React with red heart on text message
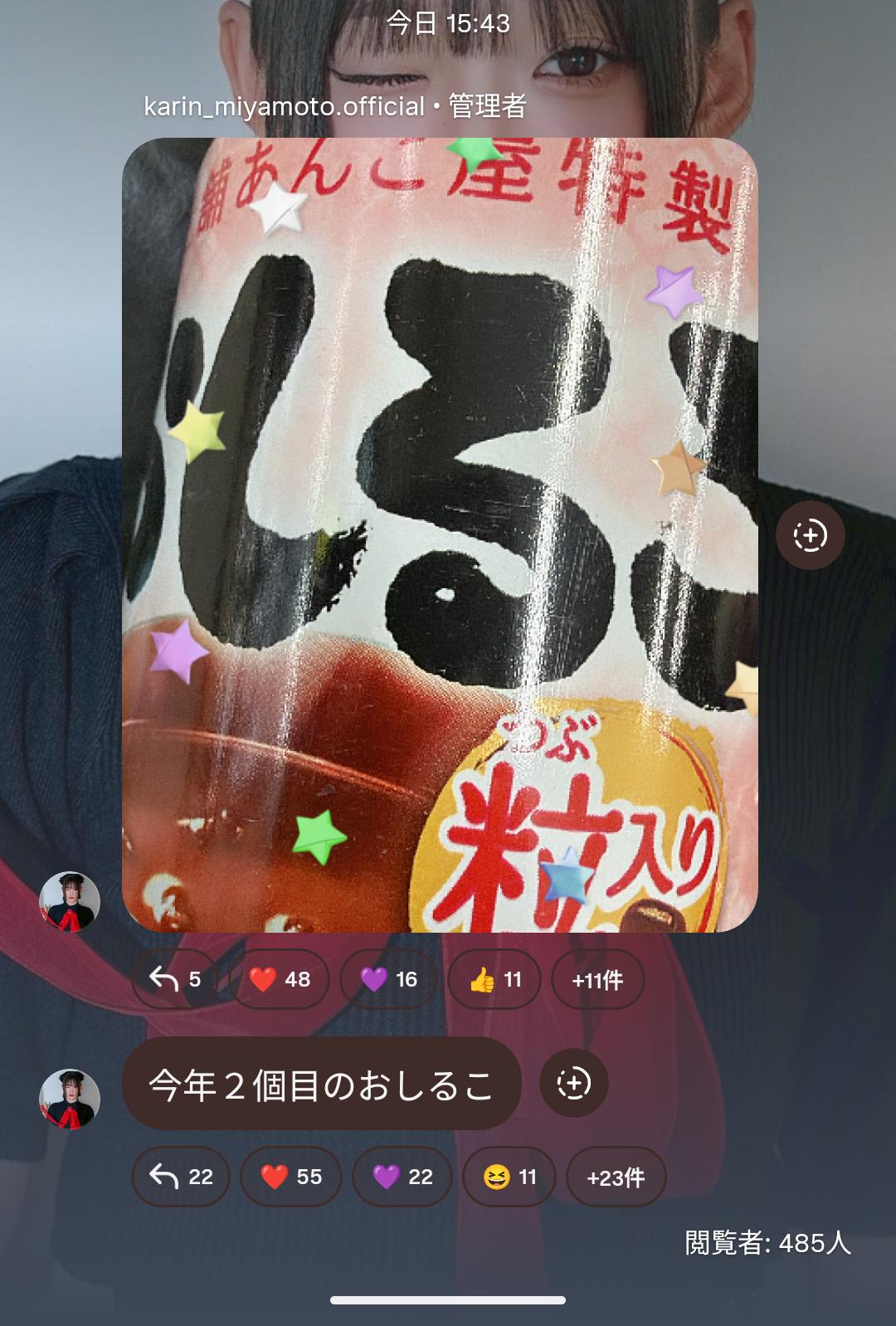 pos(290,1177)
